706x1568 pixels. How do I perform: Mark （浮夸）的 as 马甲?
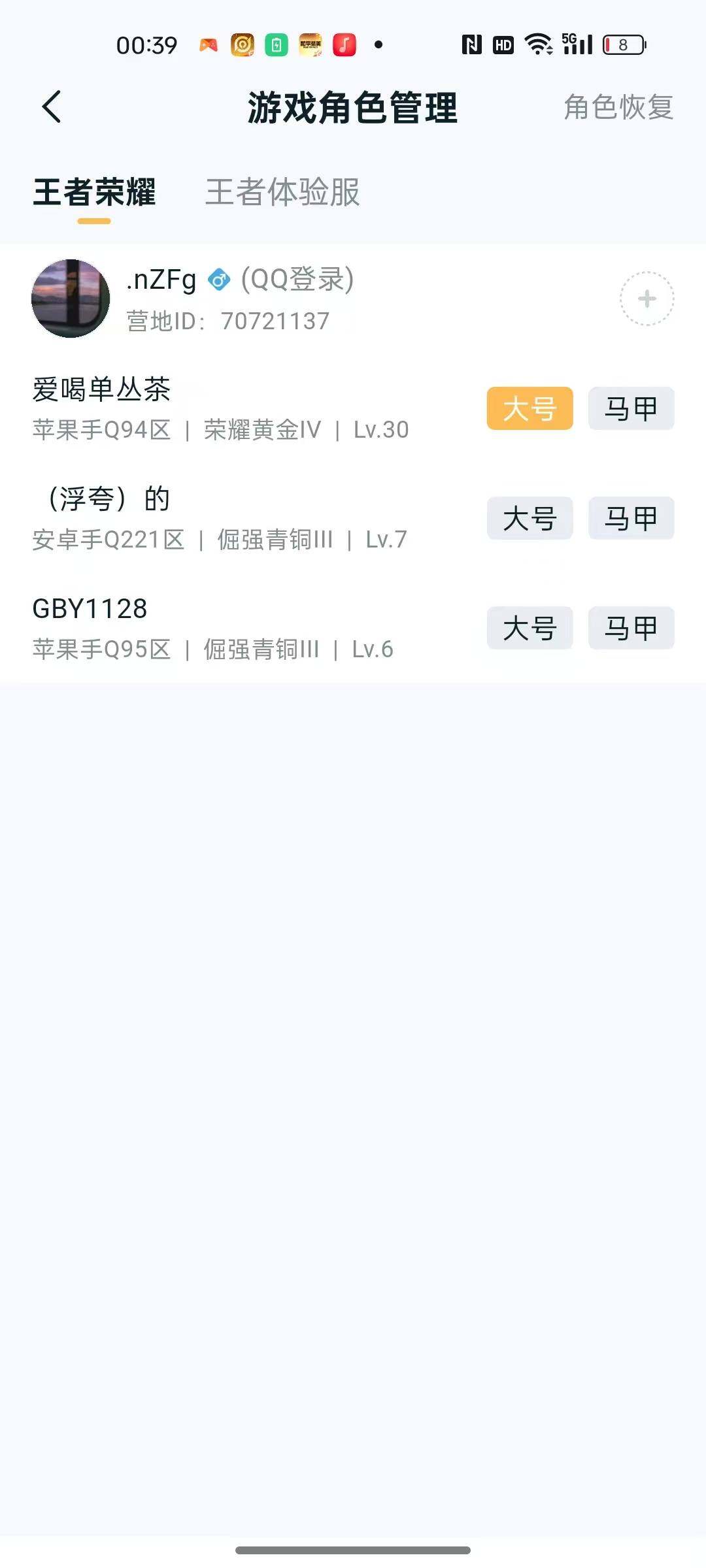pyautogui.click(x=631, y=518)
